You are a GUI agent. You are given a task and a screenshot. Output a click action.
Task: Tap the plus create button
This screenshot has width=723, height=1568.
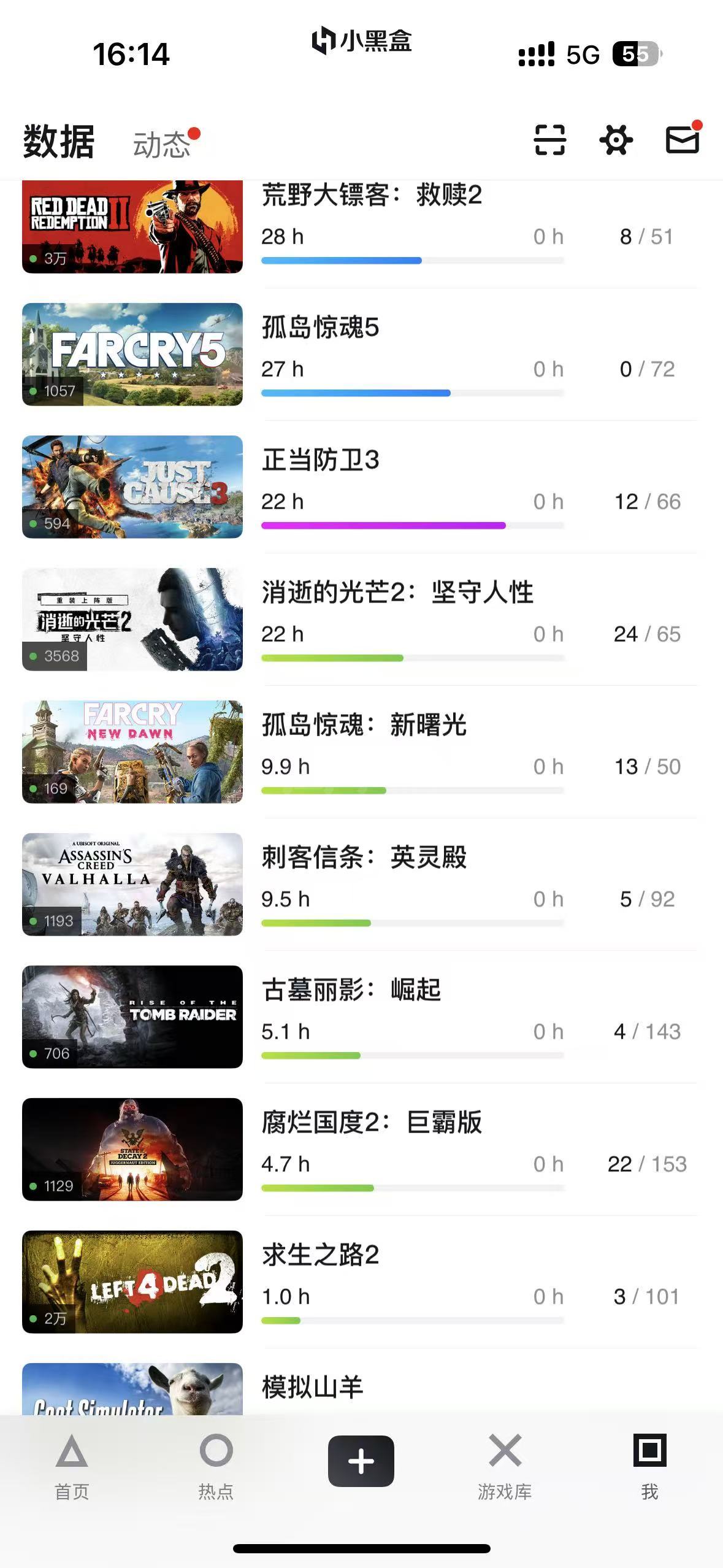(x=361, y=1461)
